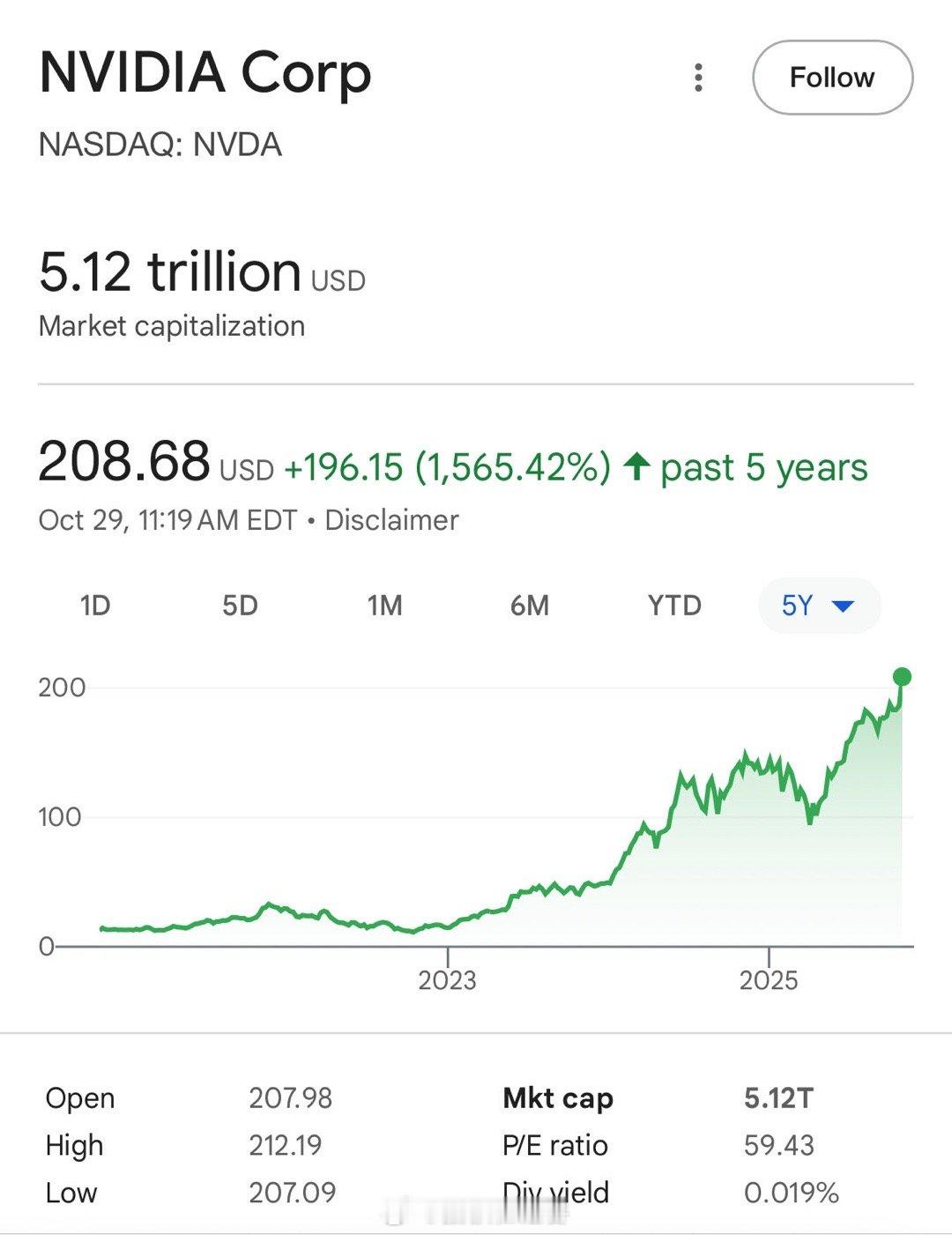The width and height of the screenshot is (952, 1235).
Task: Open the Disclaimer link
Action: coord(390,520)
